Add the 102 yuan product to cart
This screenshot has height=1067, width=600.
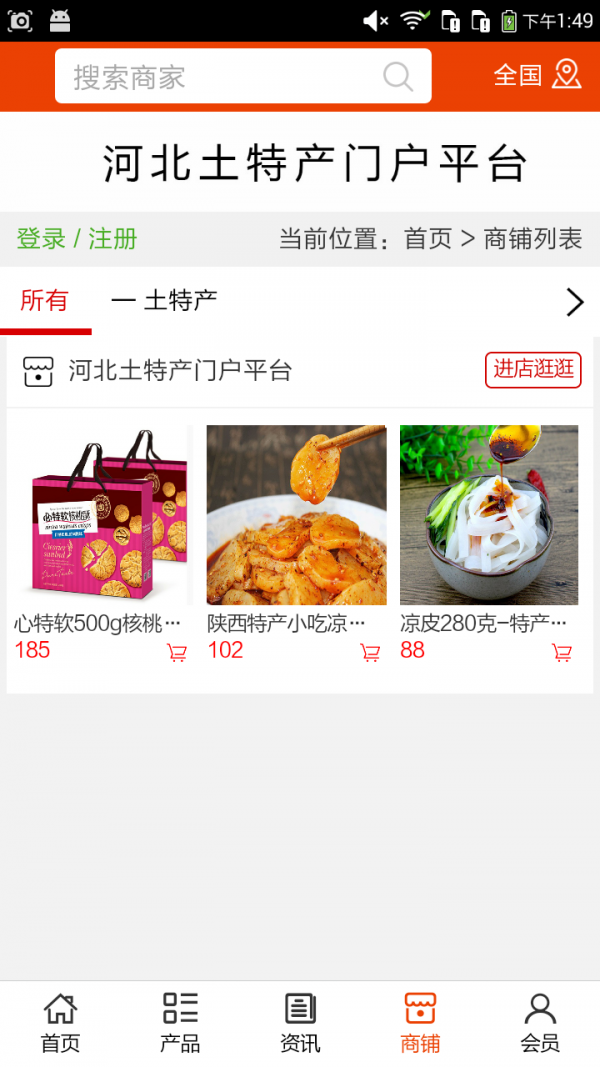pos(370,653)
